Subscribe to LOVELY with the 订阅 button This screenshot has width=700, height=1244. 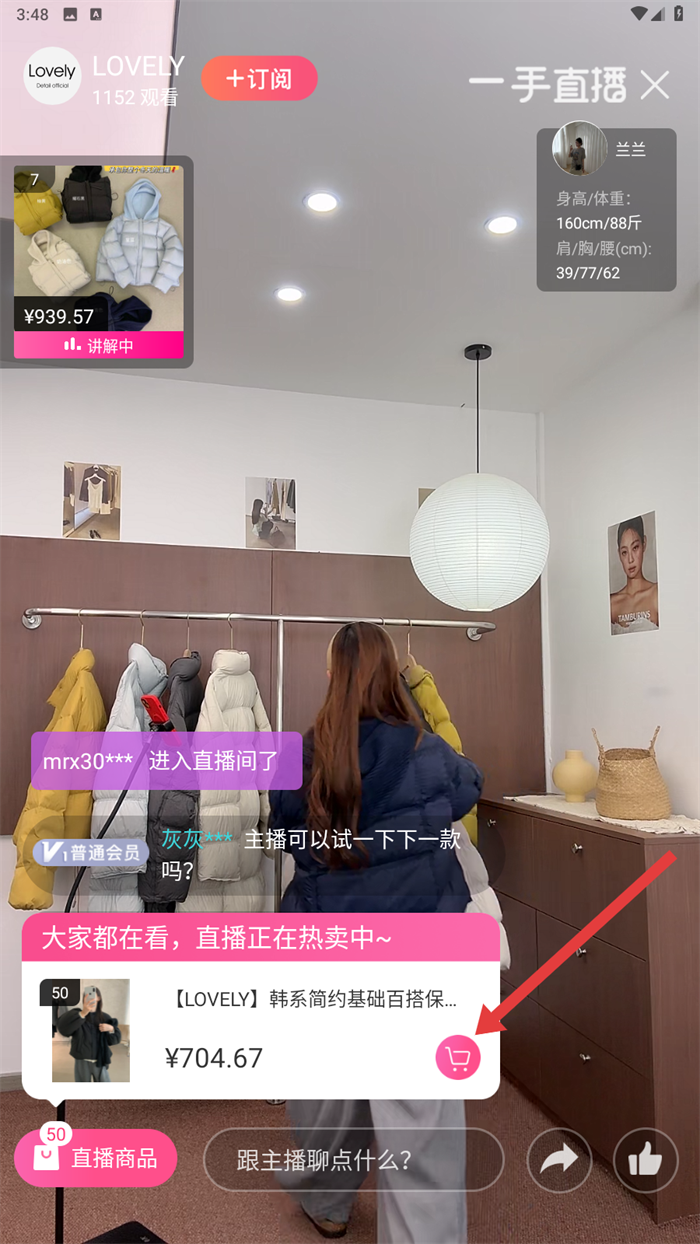point(259,78)
